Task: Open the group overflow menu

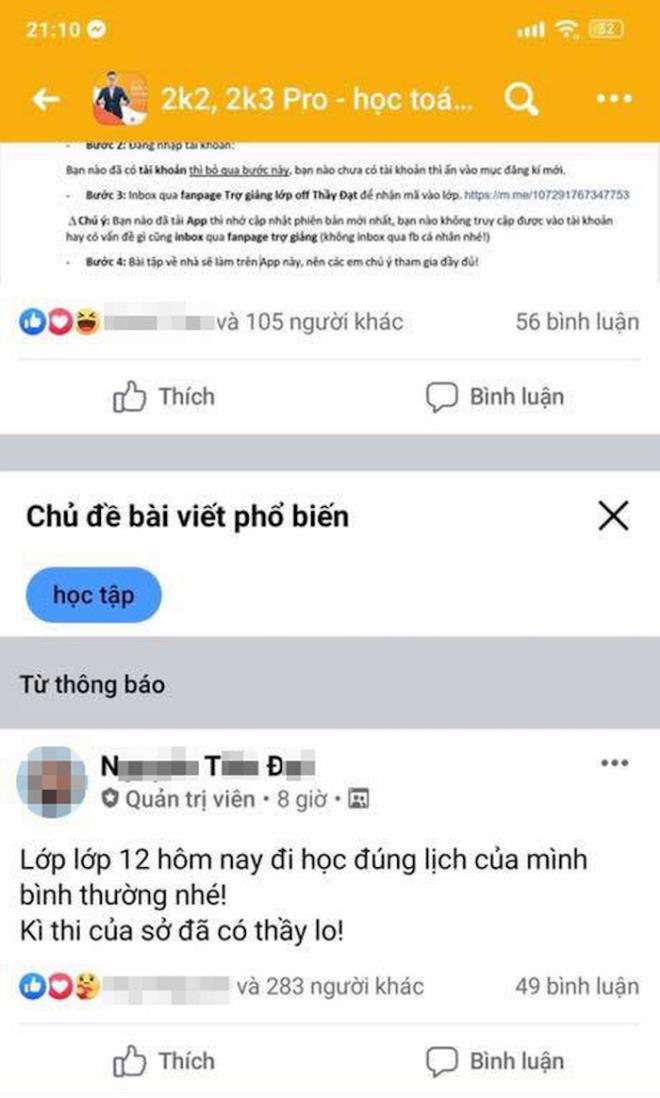Action: pos(612,98)
